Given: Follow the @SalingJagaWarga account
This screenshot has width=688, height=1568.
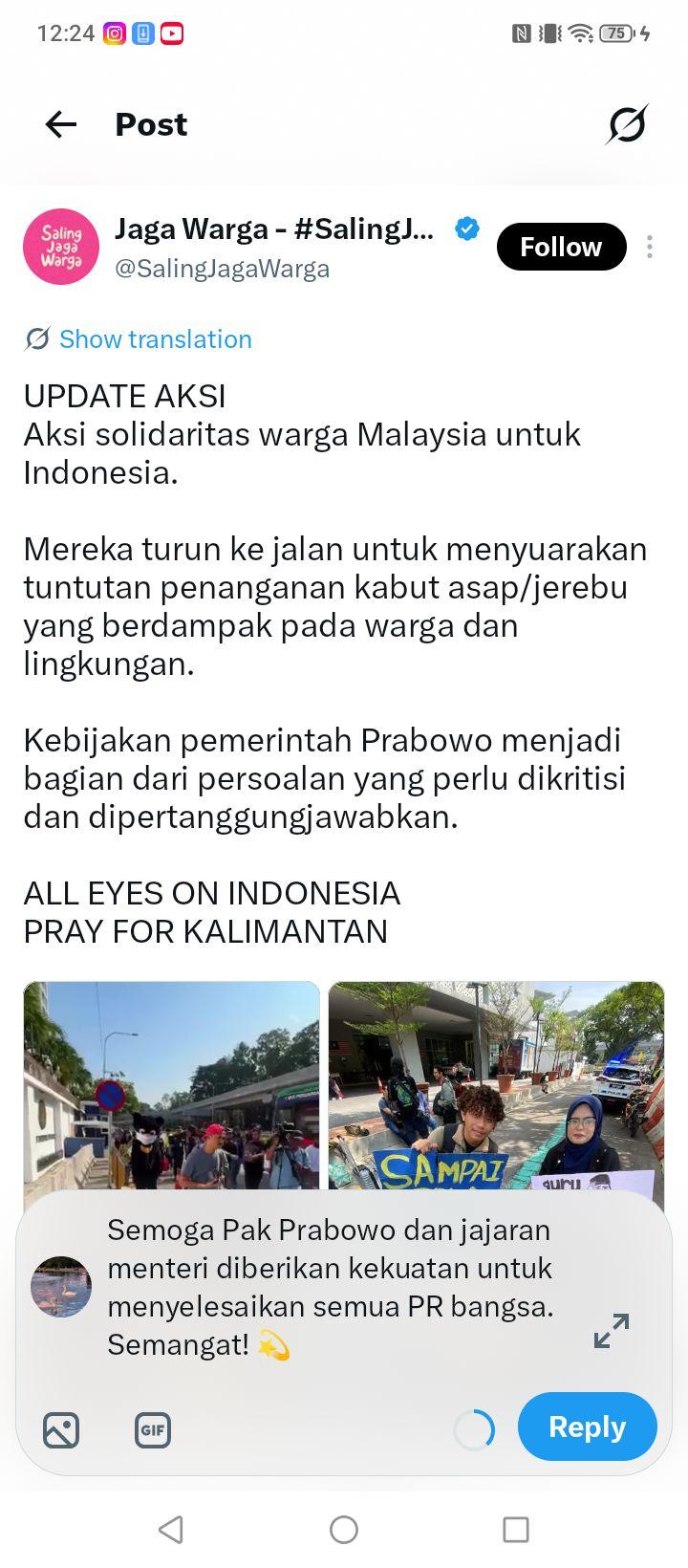Looking at the screenshot, I should point(561,247).
